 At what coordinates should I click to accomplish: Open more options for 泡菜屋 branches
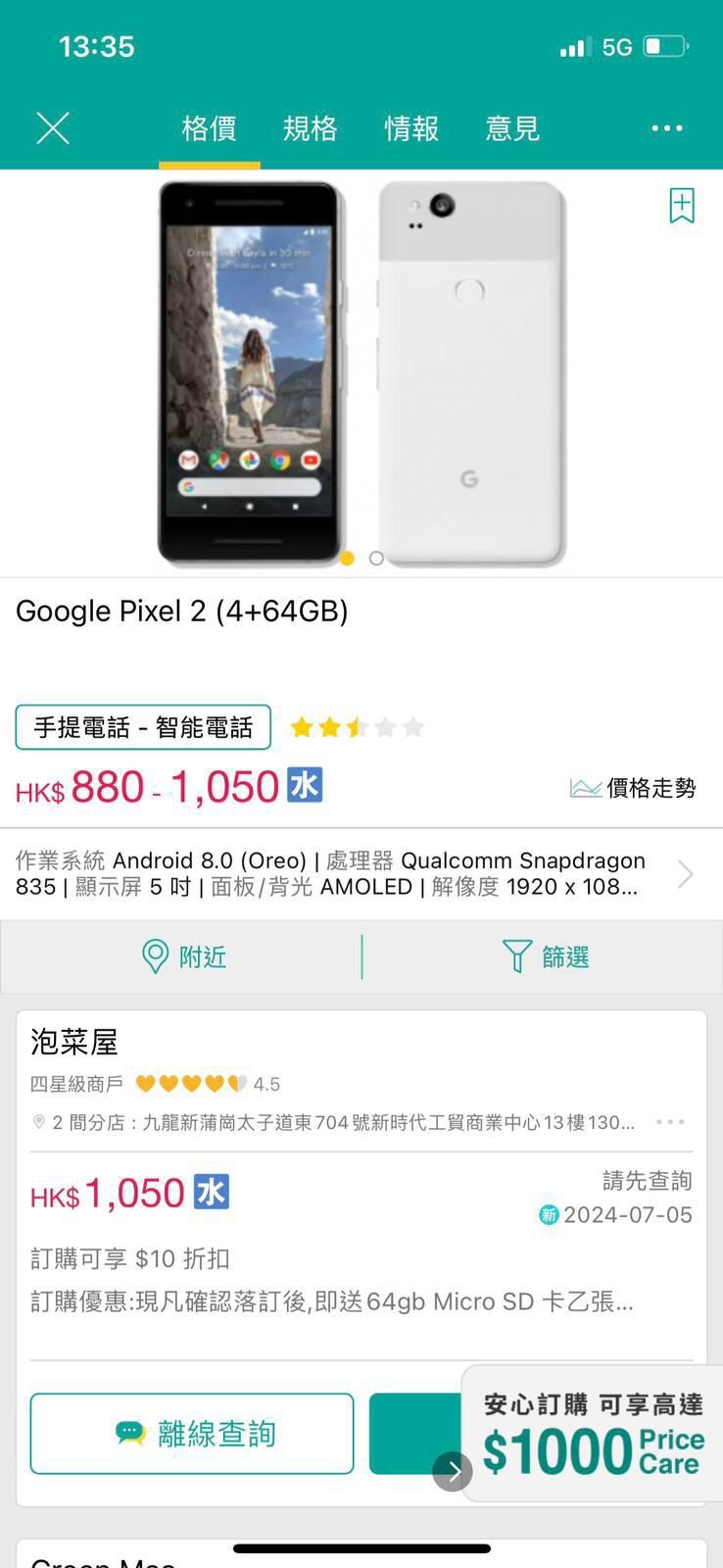coord(670,1122)
